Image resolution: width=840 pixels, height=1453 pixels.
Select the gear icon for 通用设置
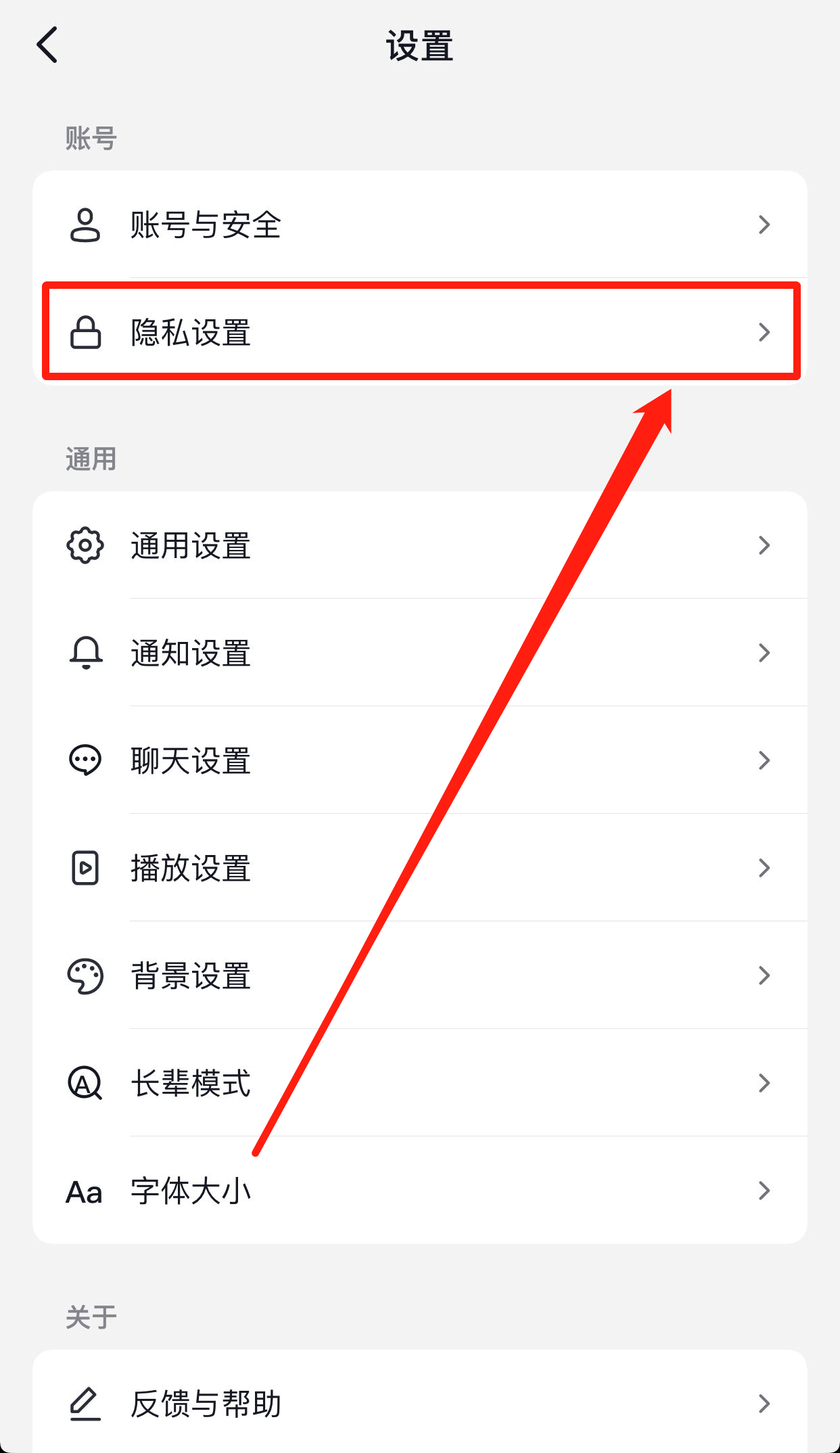click(x=84, y=545)
